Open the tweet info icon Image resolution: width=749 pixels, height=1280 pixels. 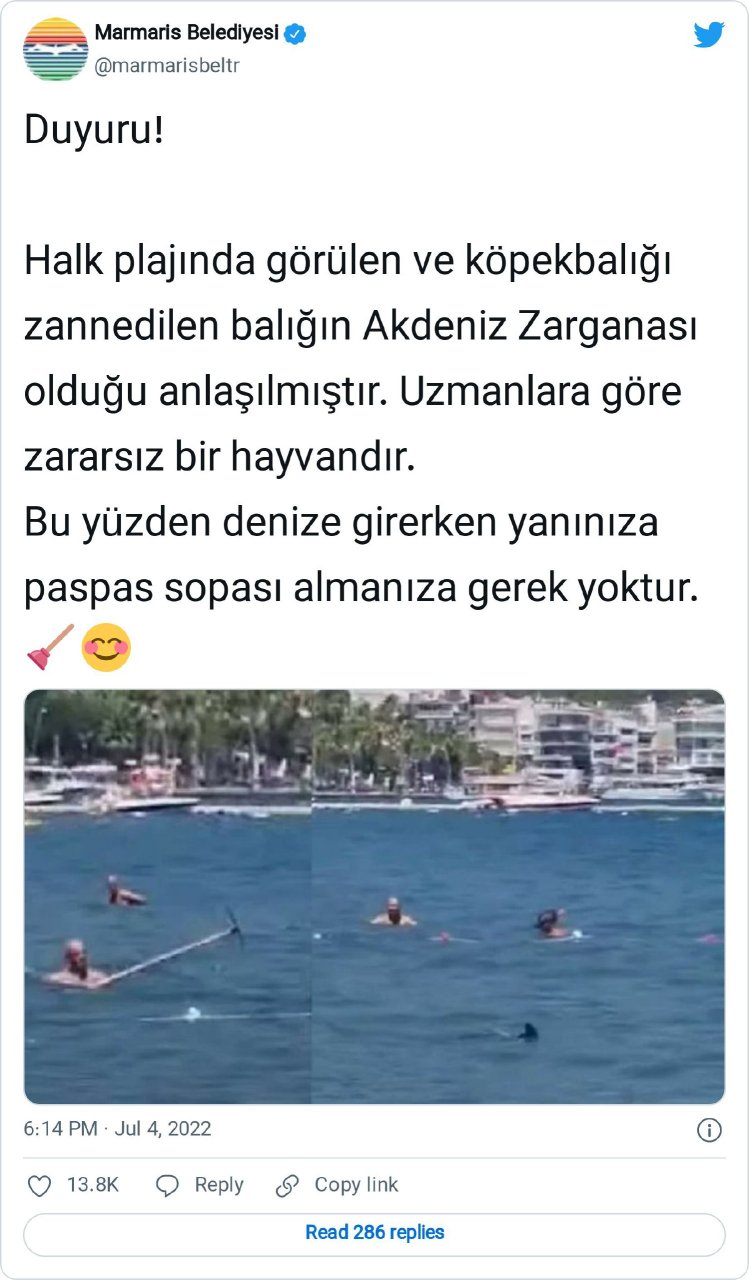click(708, 1130)
